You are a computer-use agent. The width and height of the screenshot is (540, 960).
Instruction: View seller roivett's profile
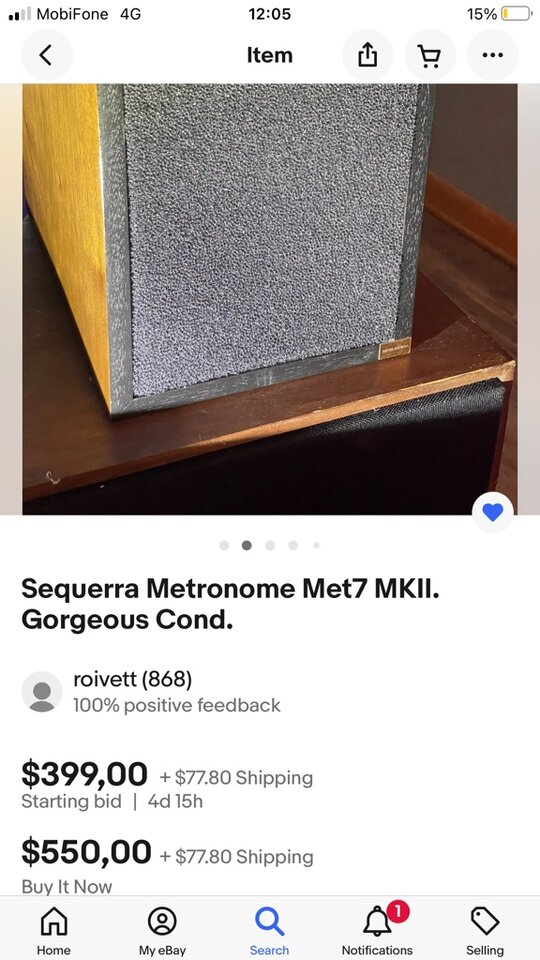(151, 692)
